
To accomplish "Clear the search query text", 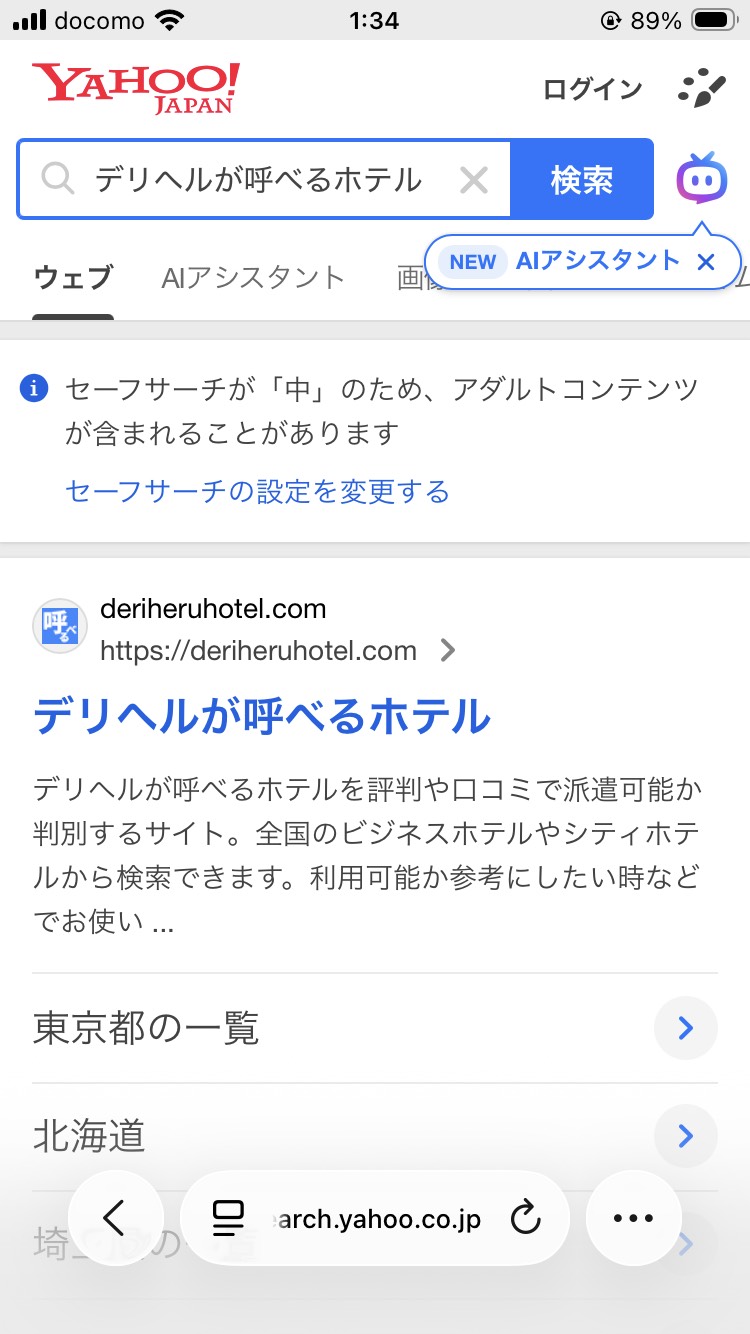I will click(x=473, y=180).
